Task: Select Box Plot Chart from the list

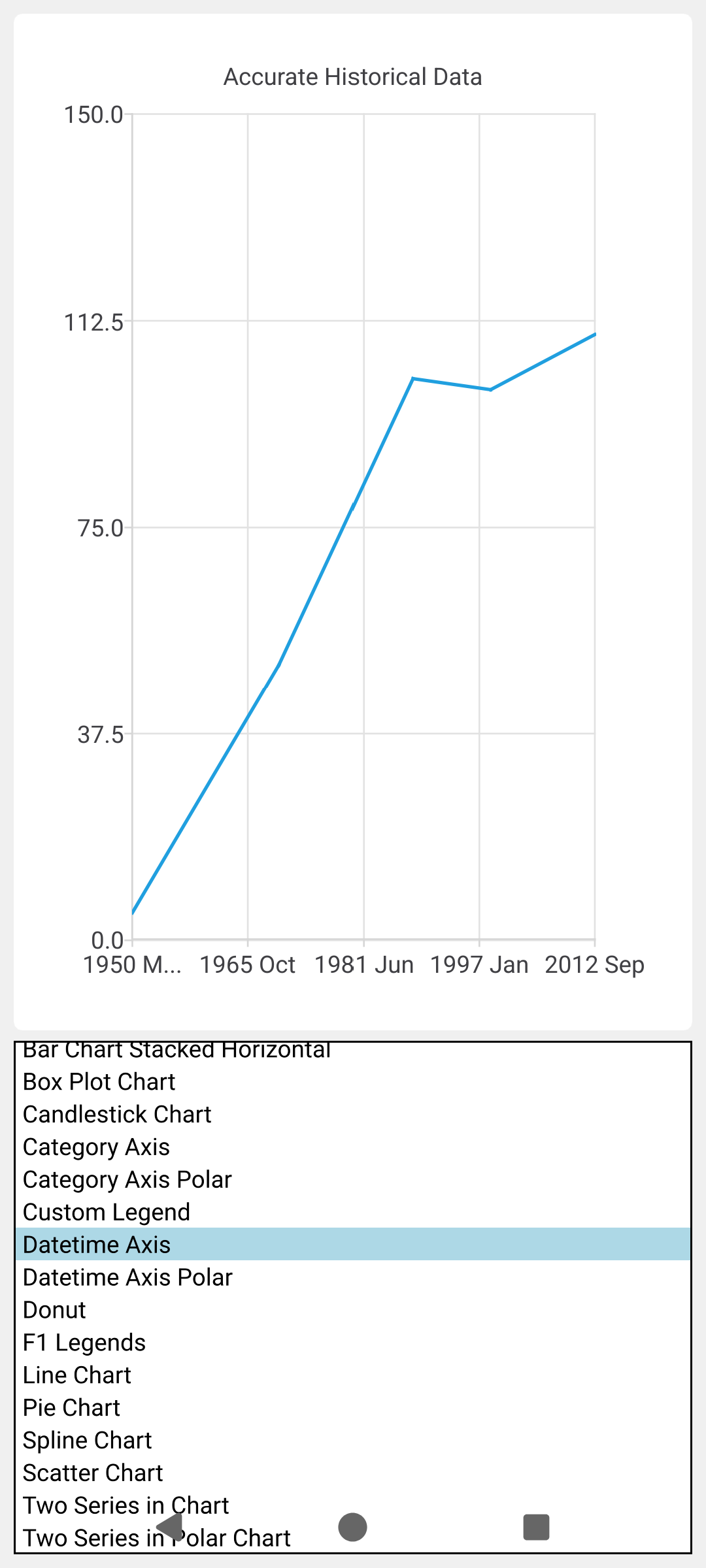Action: pos(99,1082)
